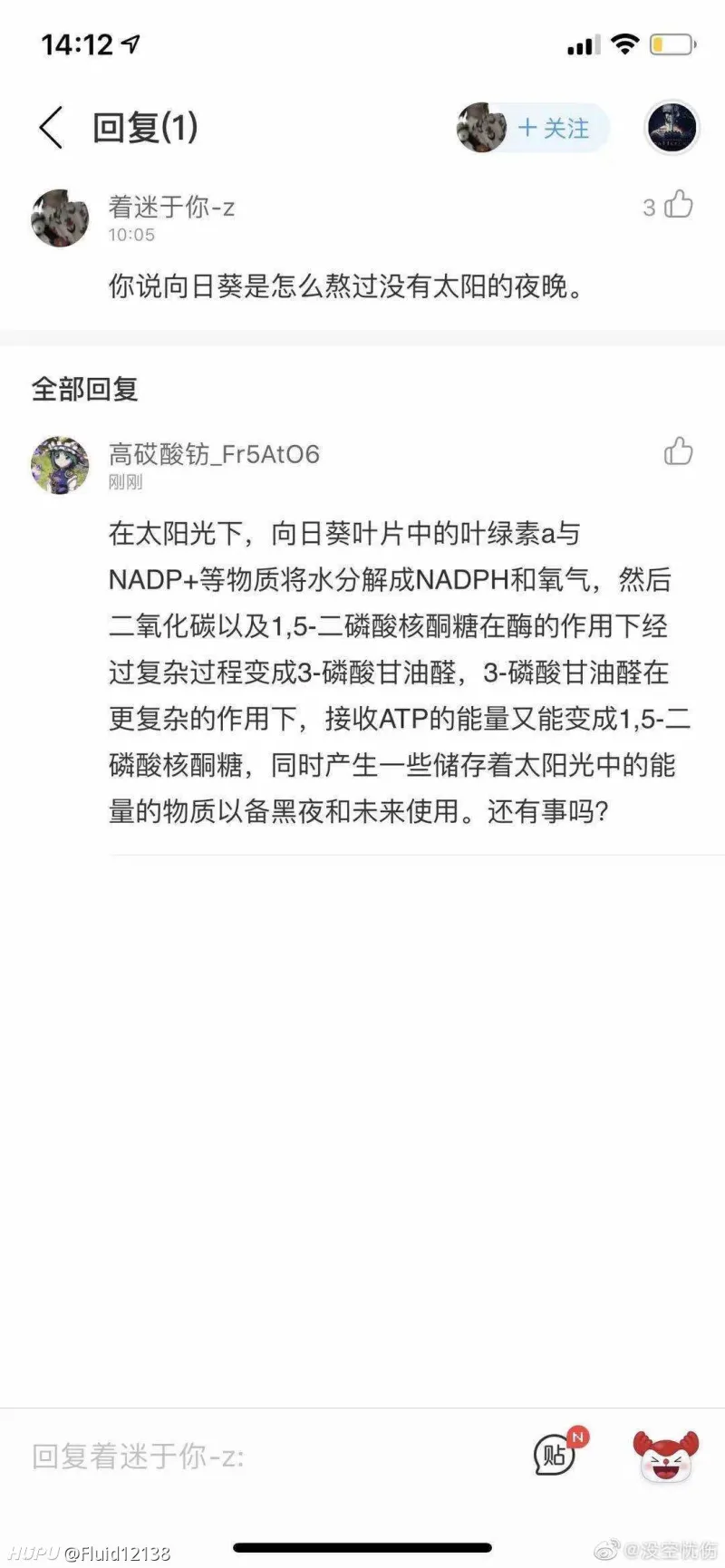Open 着迷于你-z's profile from the comment avatar
The height and width of the screenshot is (1568, 725).
coord(61,218)
